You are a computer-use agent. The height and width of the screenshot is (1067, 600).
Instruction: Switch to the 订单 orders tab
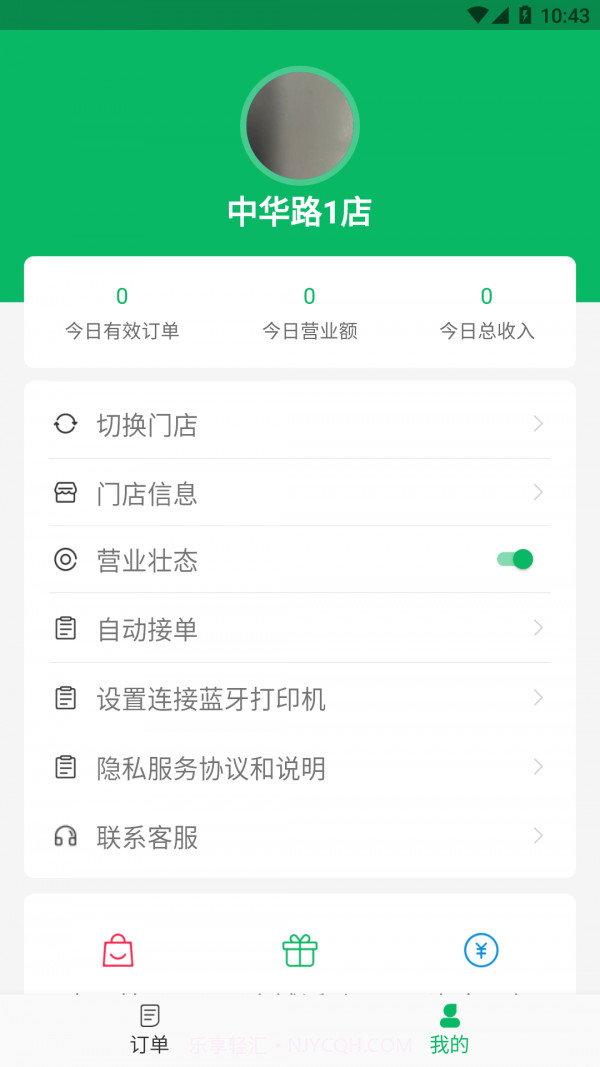(150, 1030)
